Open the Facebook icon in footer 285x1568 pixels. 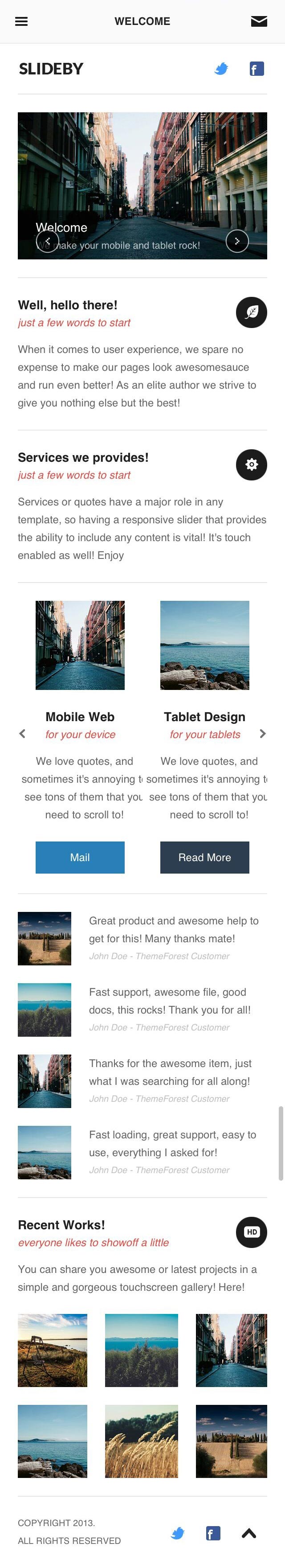(213, 1533)
